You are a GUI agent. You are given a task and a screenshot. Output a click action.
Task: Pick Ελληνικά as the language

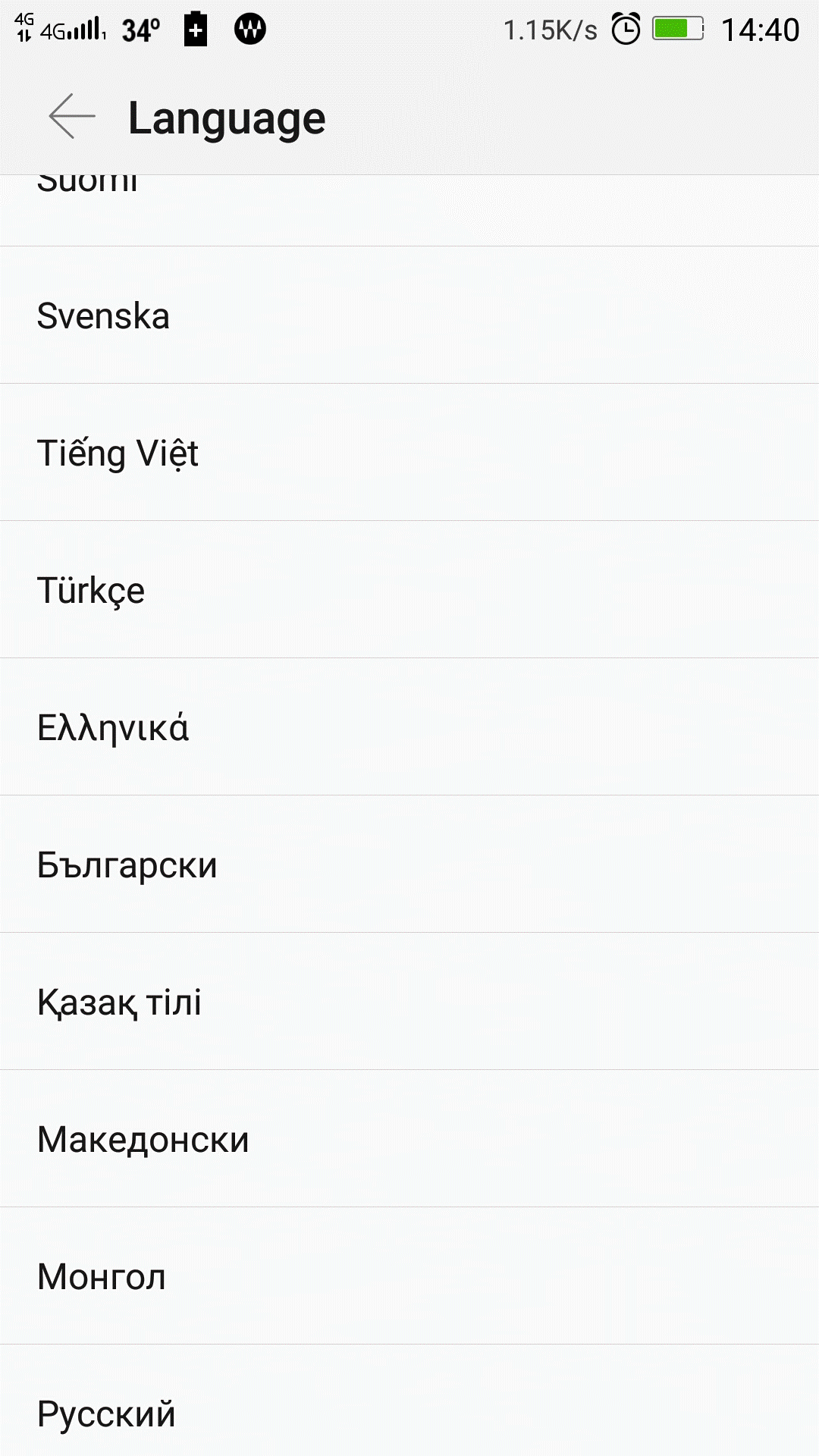point(409,727)
